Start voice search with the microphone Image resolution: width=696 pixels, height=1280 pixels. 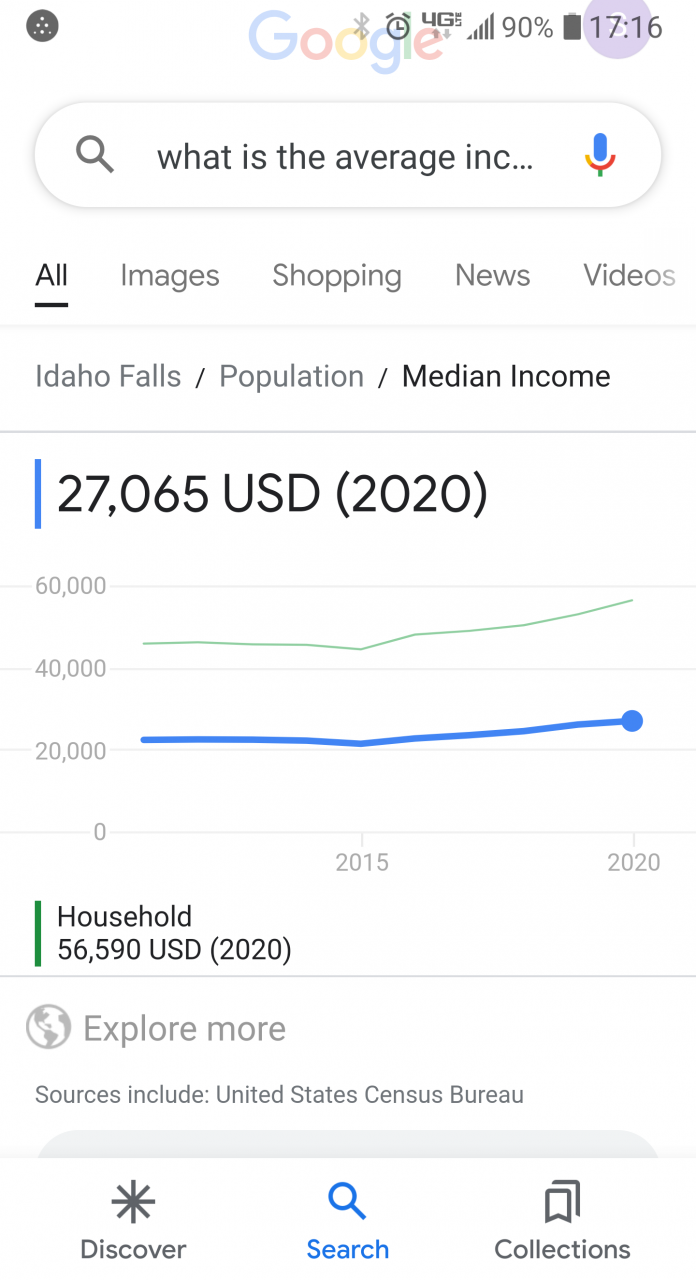600,156
